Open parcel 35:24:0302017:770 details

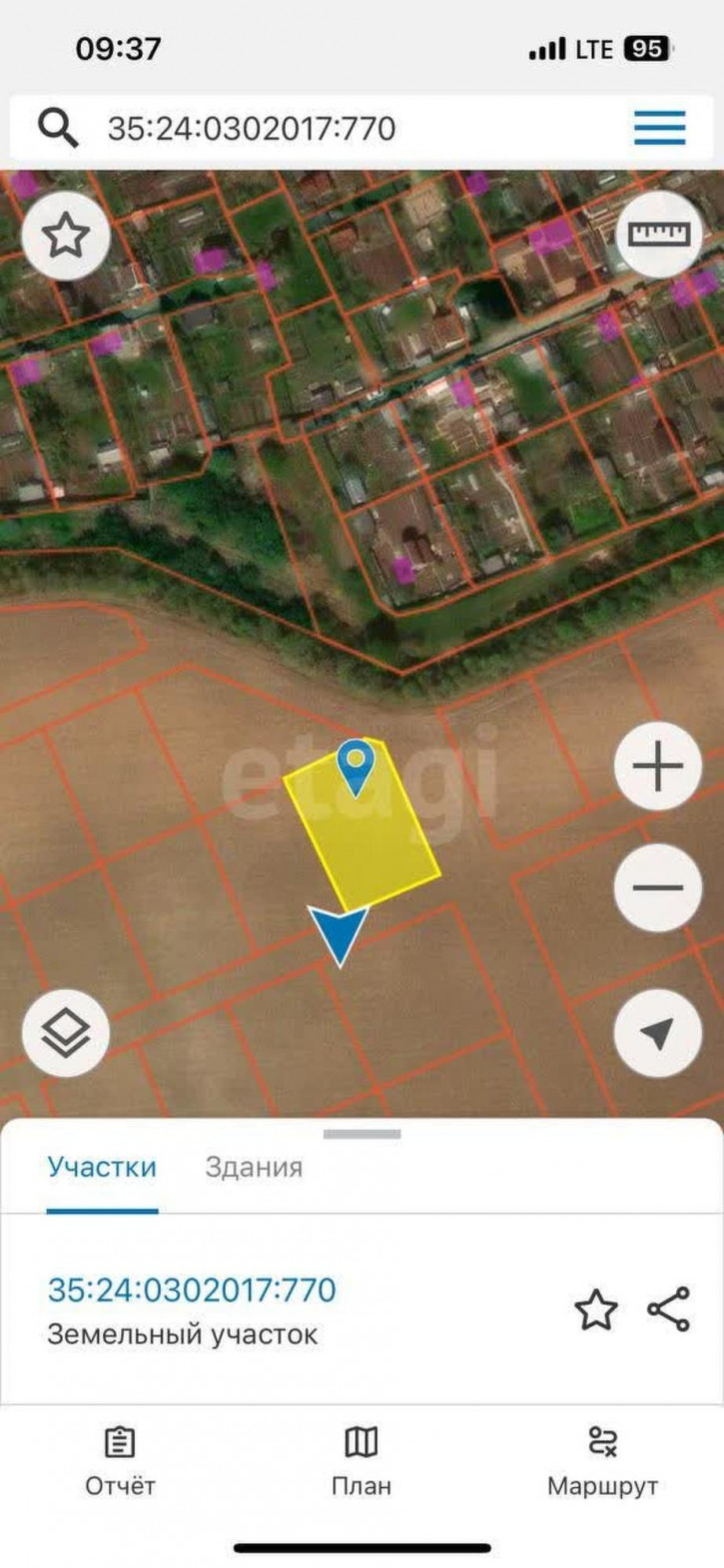(192, 1290)
